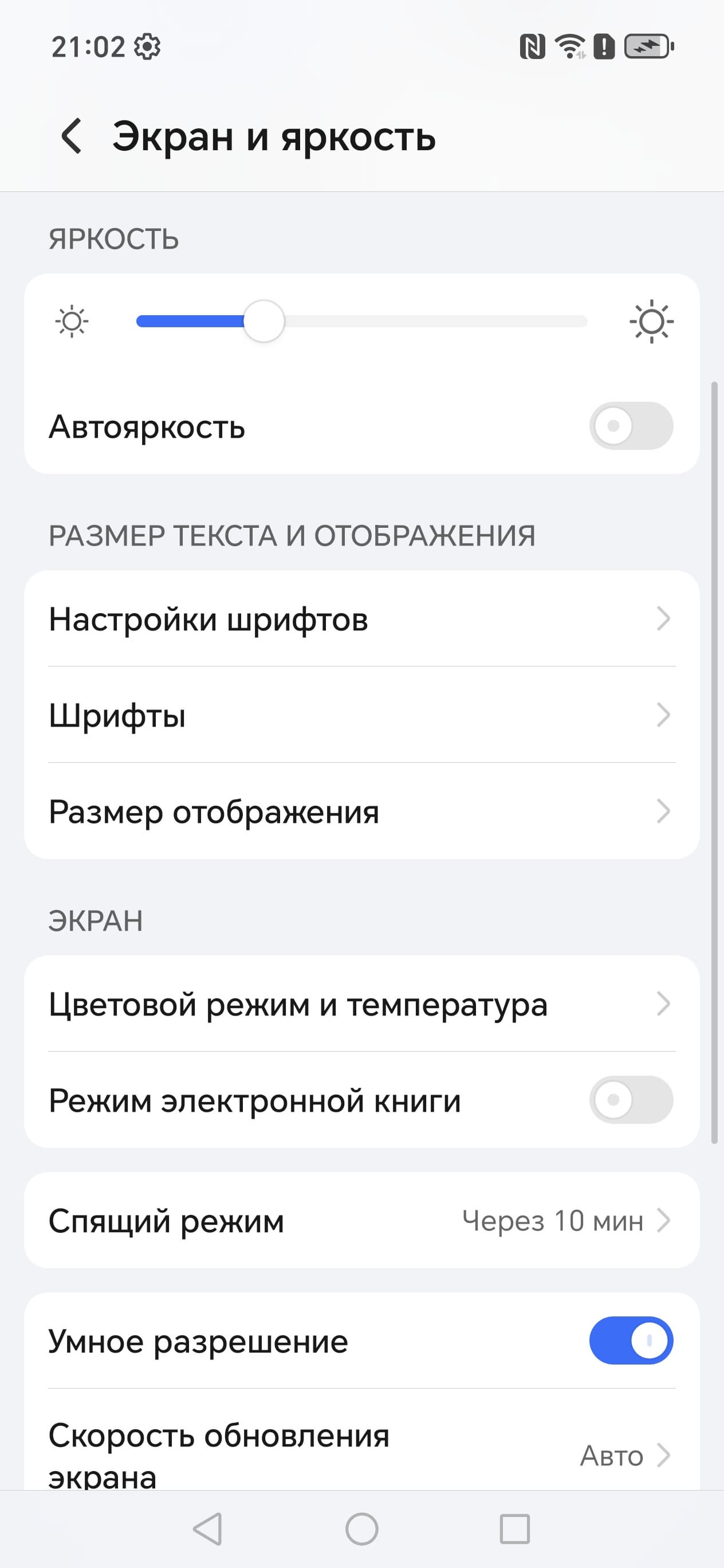This screenshot has width=724, height=1568.
Task: Open Скорость обновления экрана
Action: 361,1453
